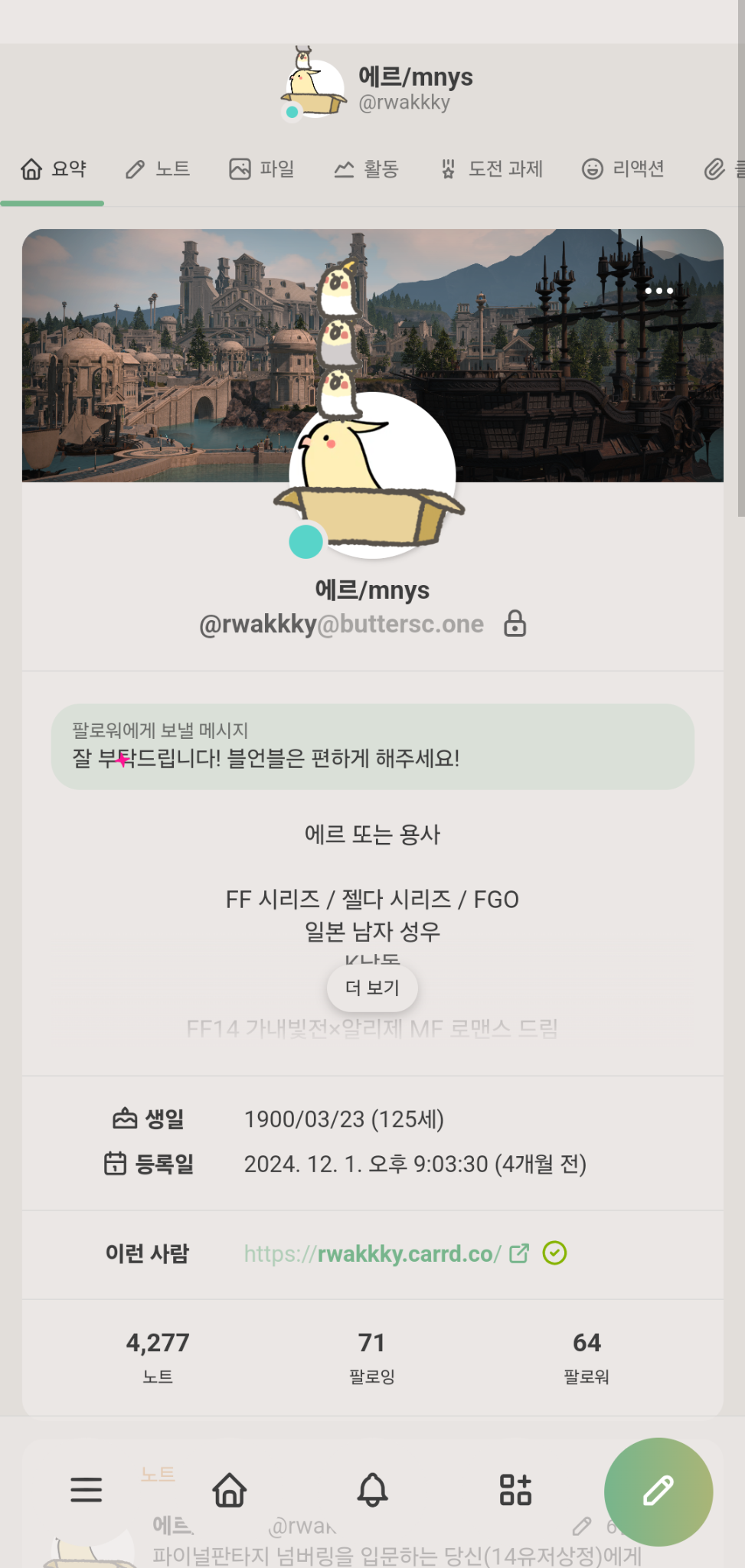View the 71 팔로잉 list
This screenshot has width=745, height=1568.
[x=372, y=1357]
